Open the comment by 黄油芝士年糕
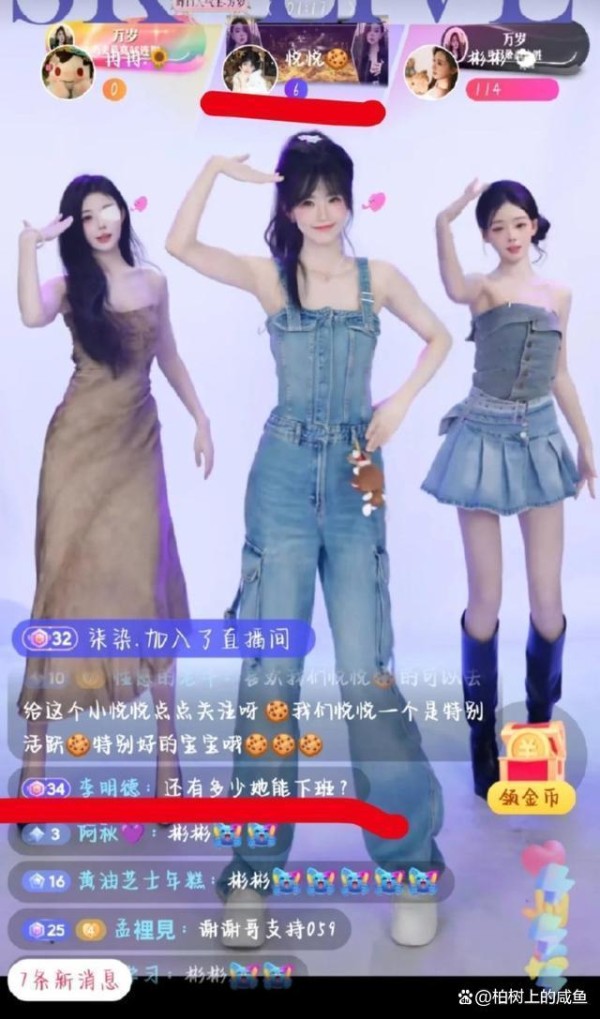The height and width of the screenshot is (1019, 600). pyautogui.click(x=230, y=880)
